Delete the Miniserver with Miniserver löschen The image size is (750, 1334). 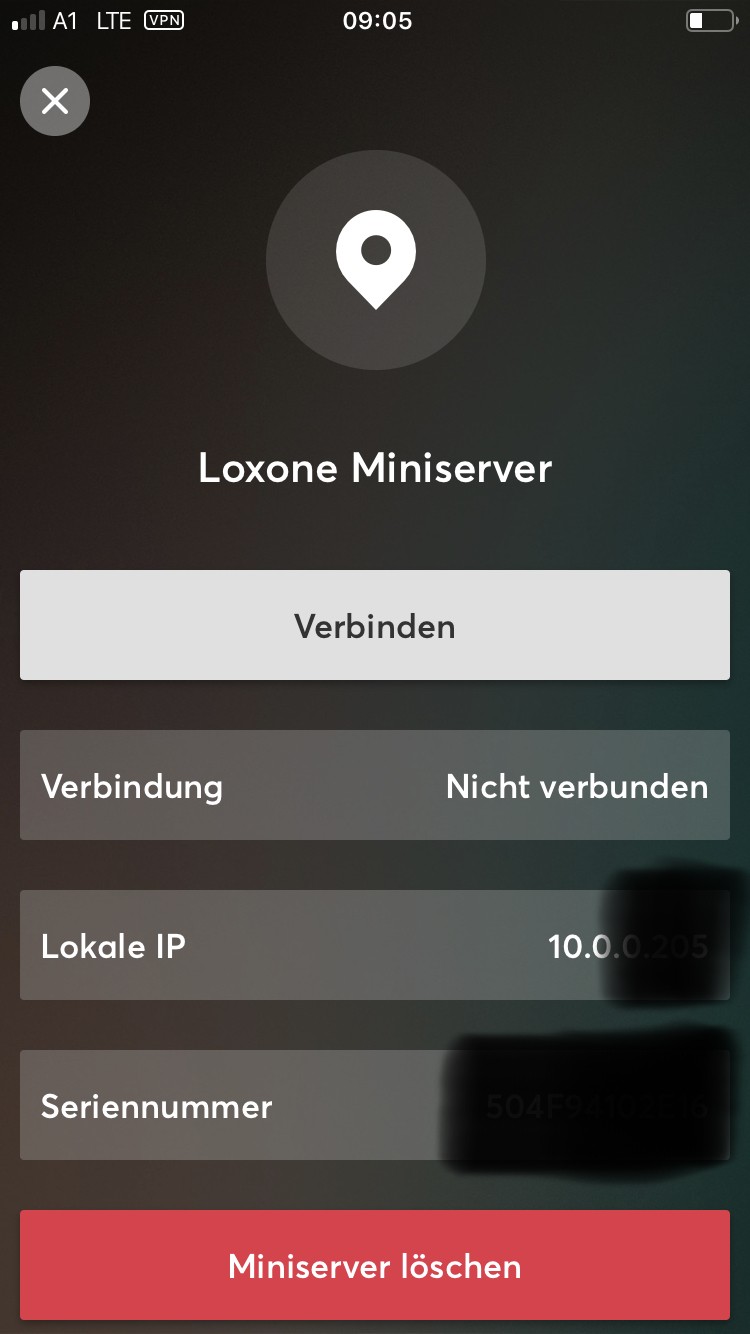375,1265
